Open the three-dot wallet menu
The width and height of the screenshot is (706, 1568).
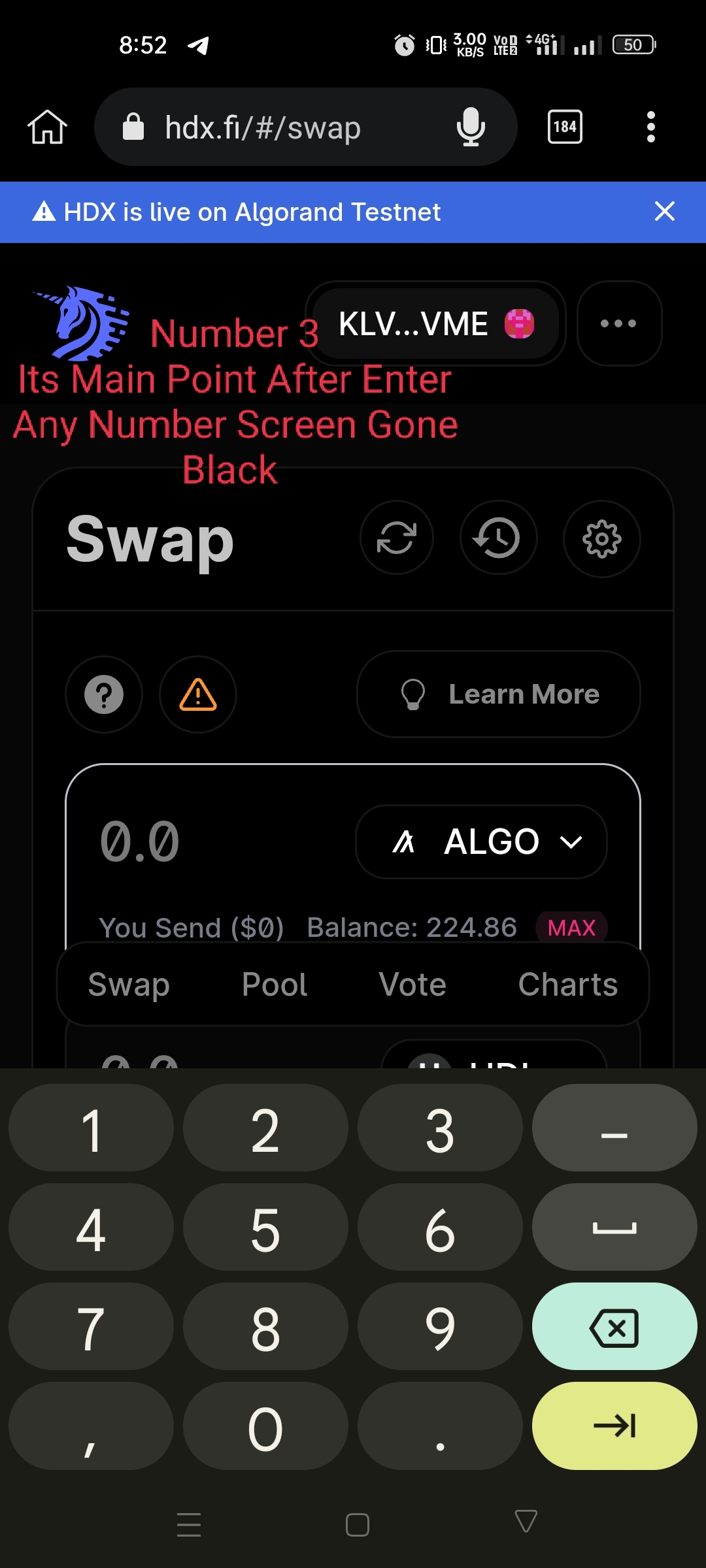coord(618,323)
